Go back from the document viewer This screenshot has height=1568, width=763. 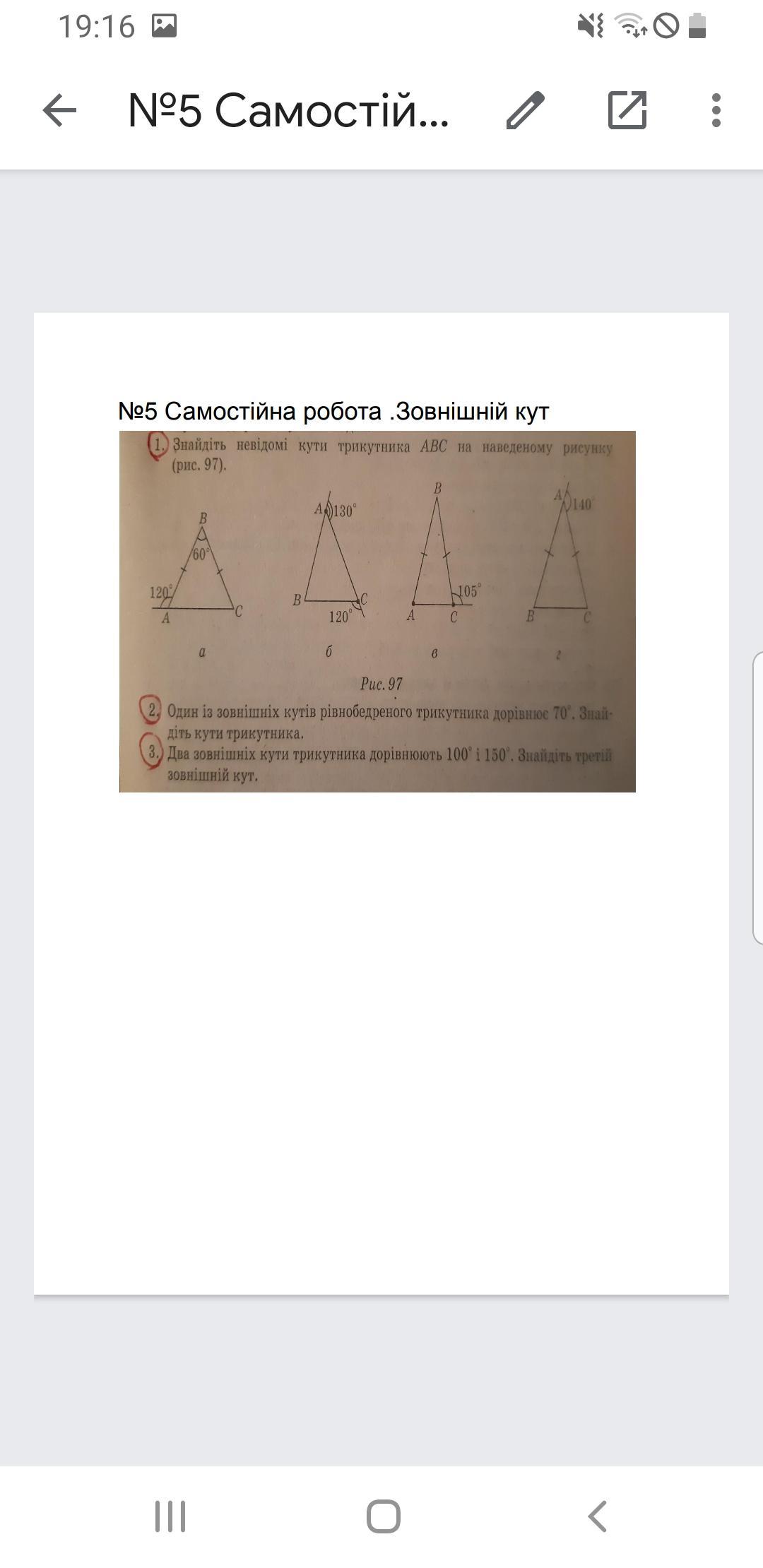59,110
